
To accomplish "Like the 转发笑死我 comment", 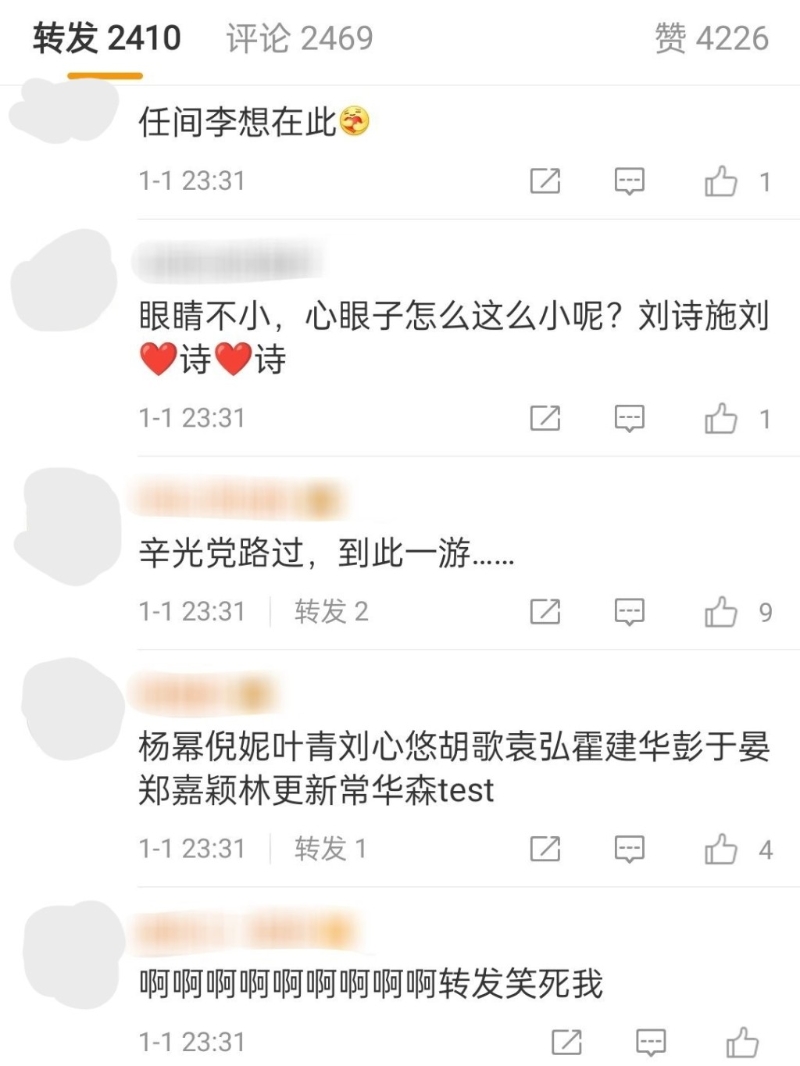I will [743, 1042].
